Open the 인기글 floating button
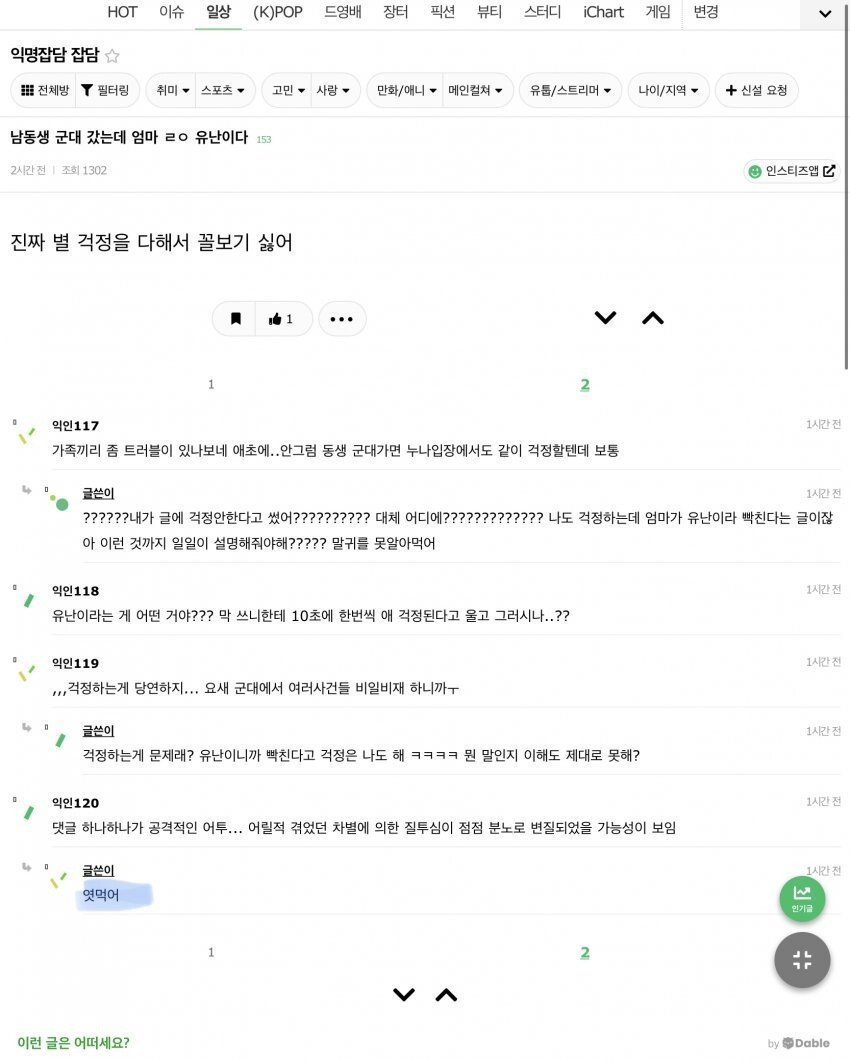850x1061 pixels. 802,898
